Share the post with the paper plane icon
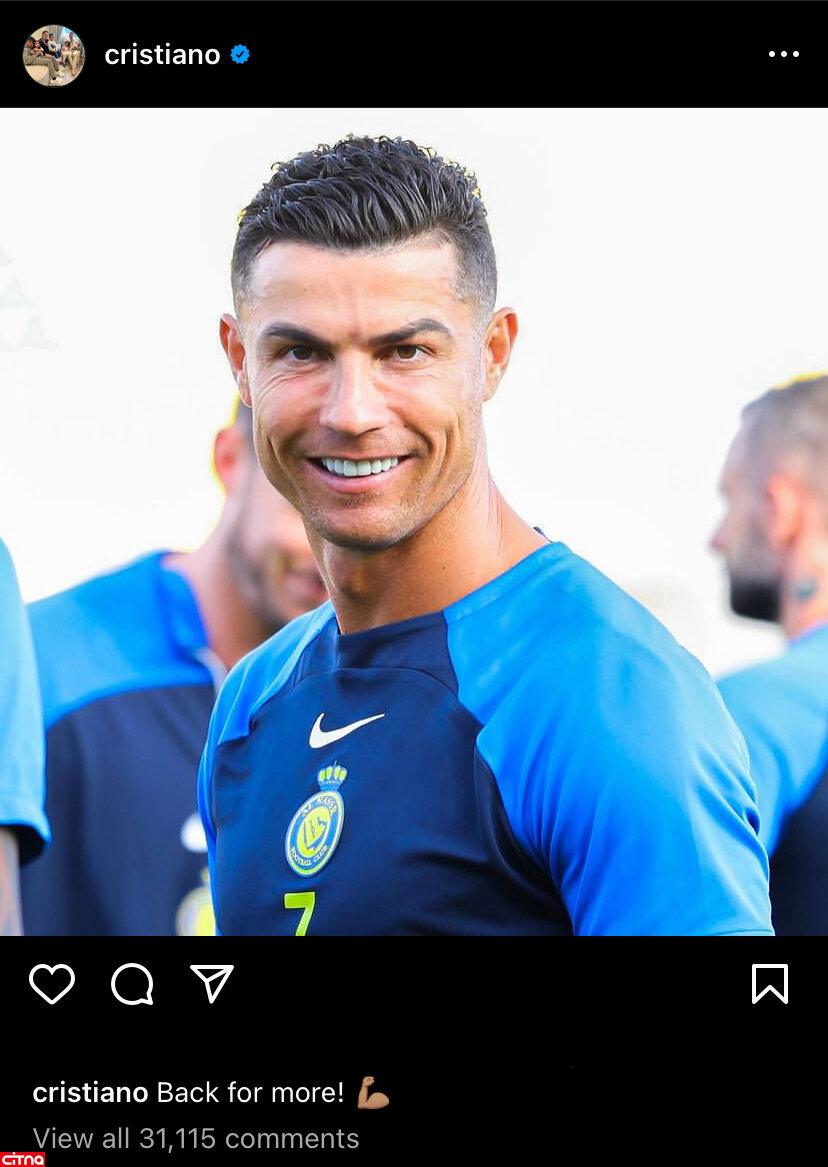828x1167 pixels. pyautogui.click(x=212, y=984)
